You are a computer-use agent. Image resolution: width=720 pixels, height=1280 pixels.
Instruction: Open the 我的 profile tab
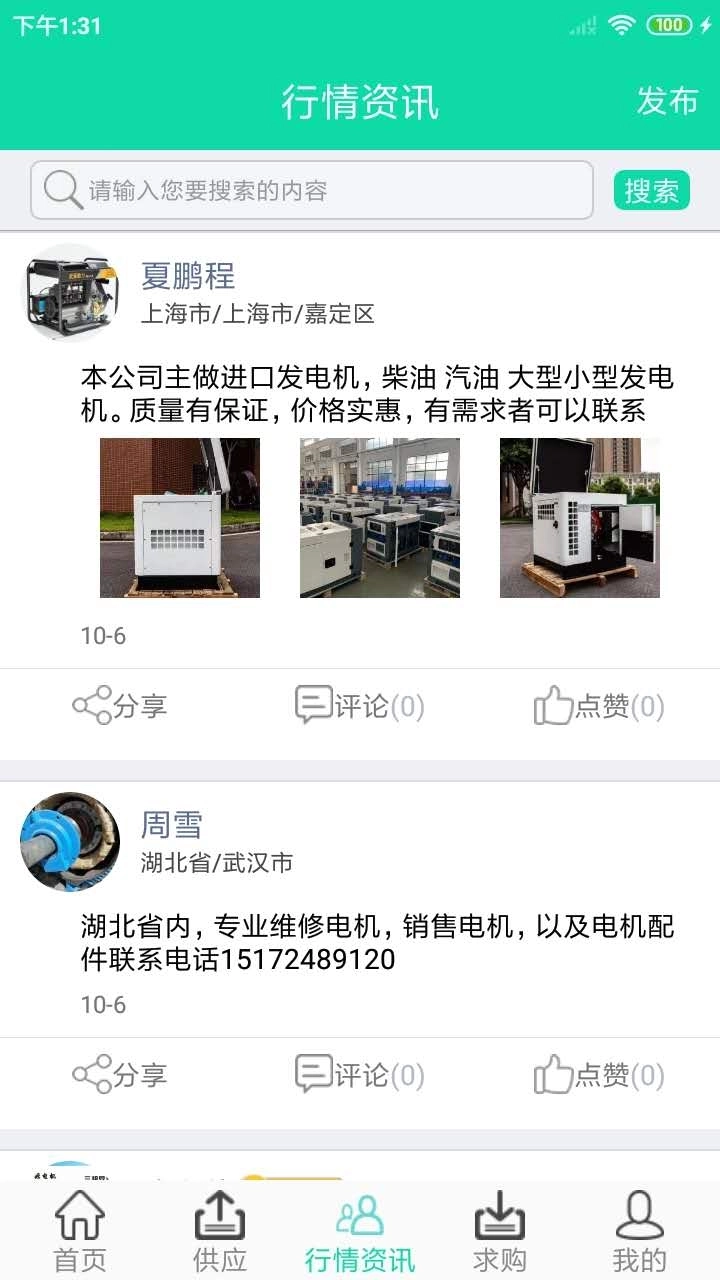(x=640, y=1232)
